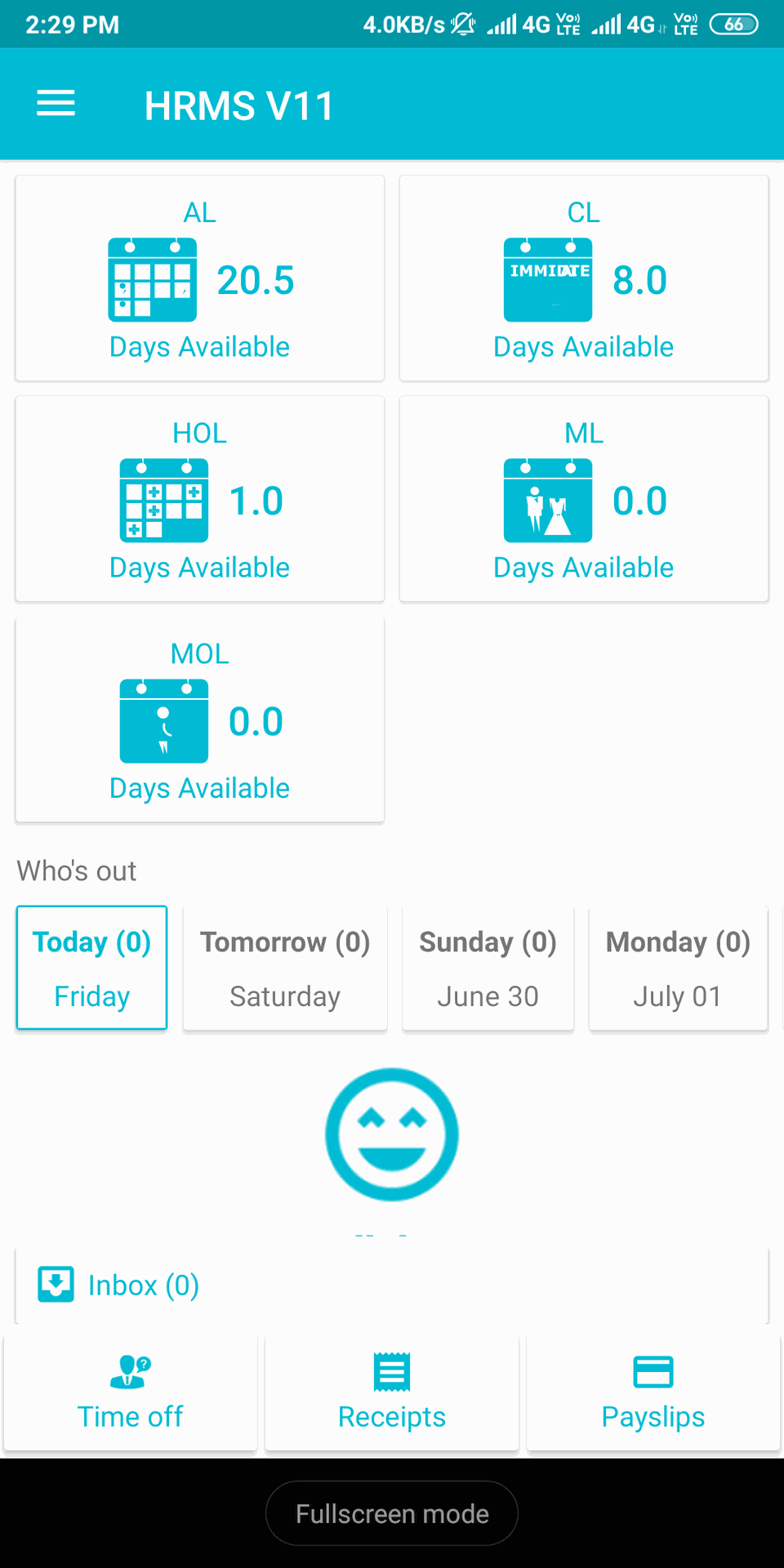Open the MOL leave balance card
Viewport: 784px width, 1568px height.
coord(199,719)
